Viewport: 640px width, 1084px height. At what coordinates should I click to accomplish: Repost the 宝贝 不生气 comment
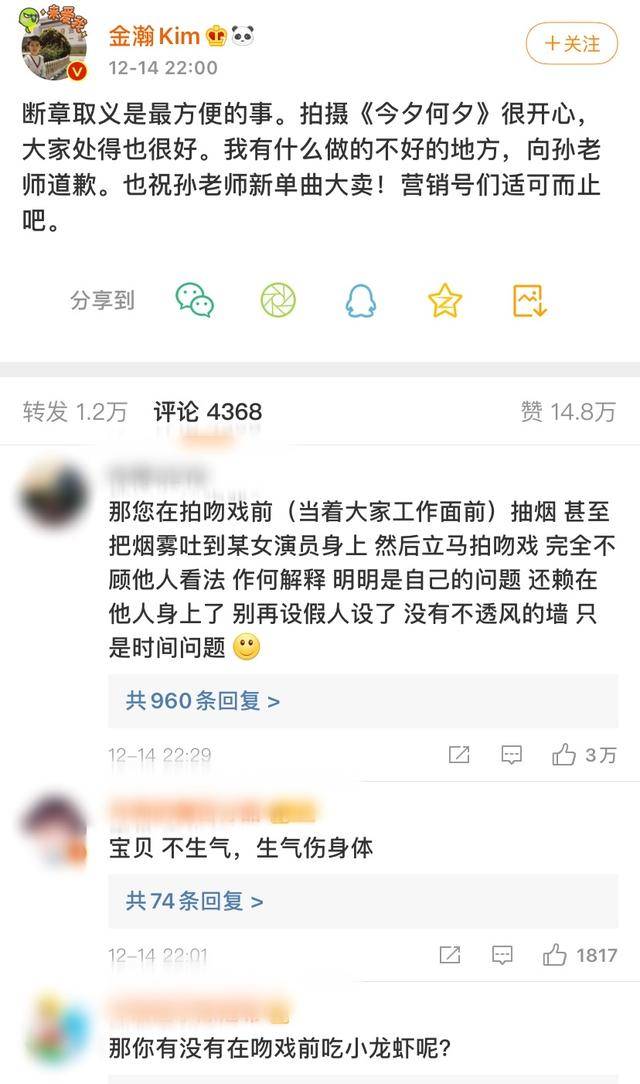click(451, 955)
